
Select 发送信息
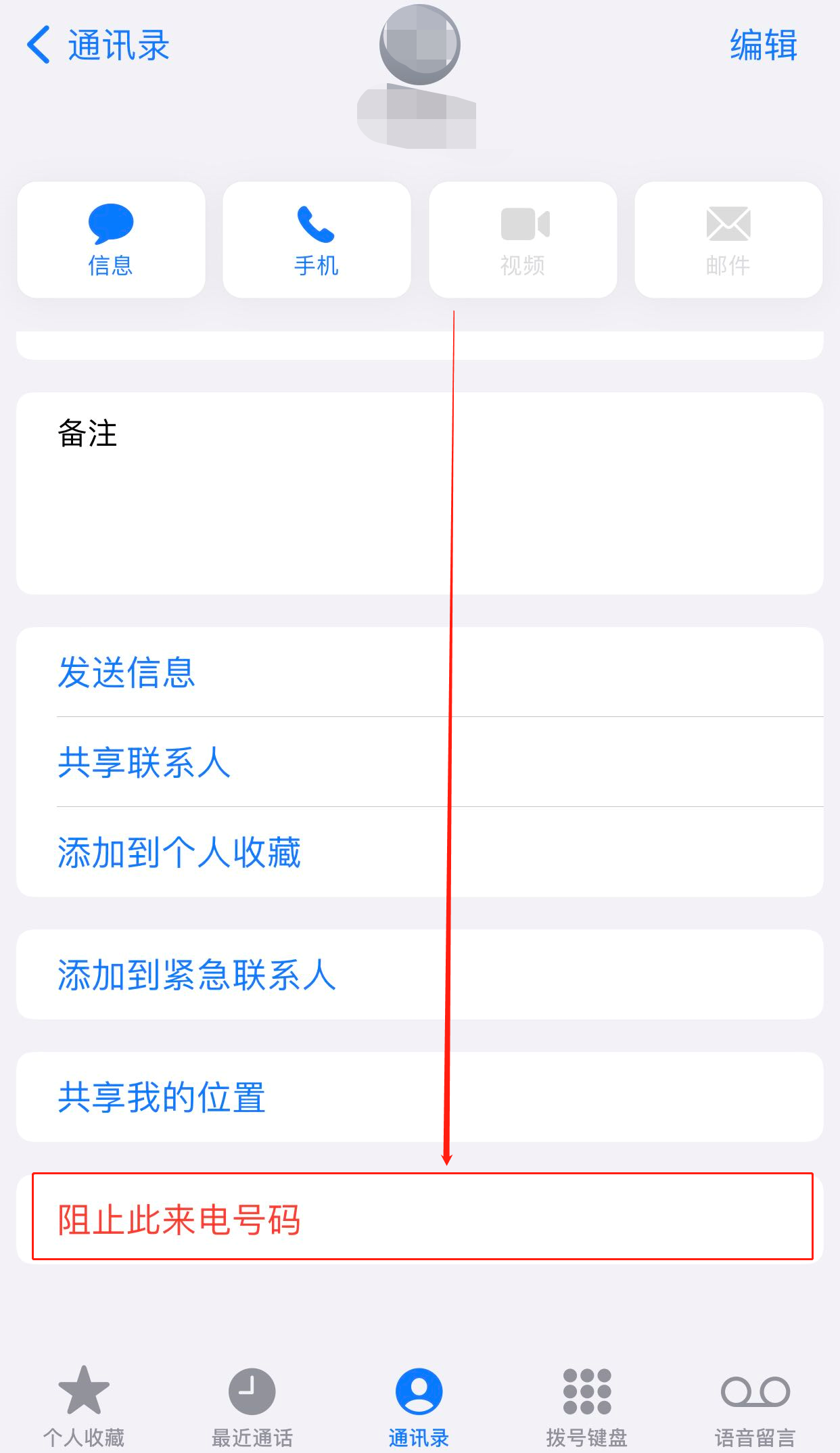[x=419, y=672]
